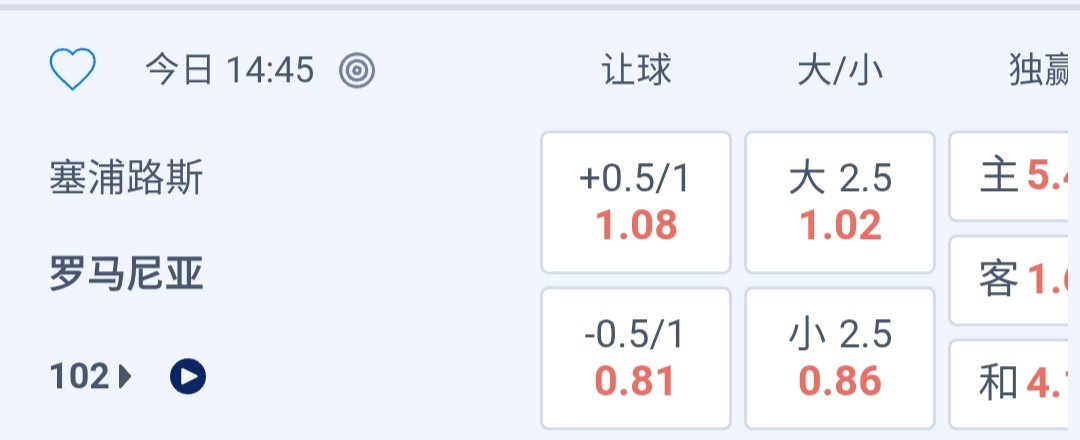
Task: Open 102 more betting markets
Action: click(90, 377)
